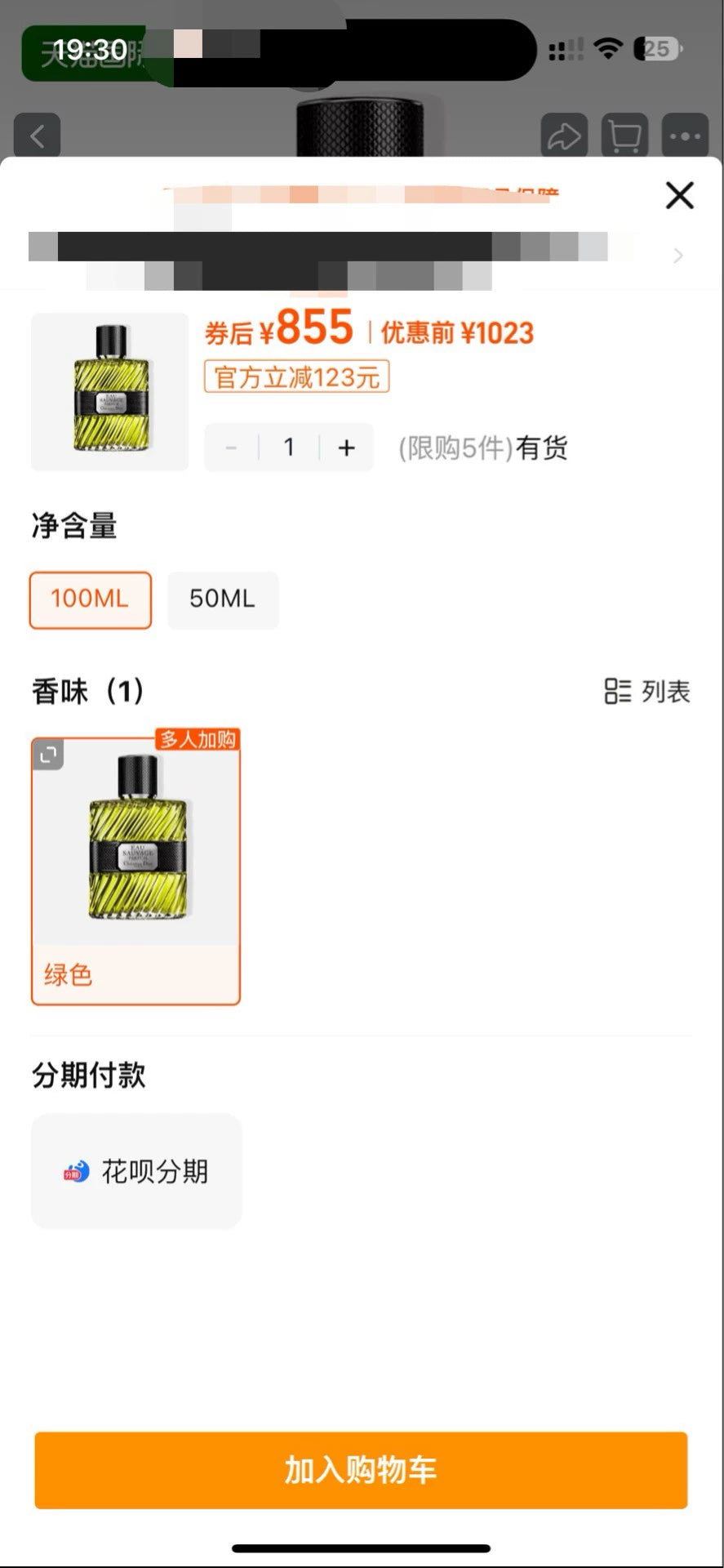Share this product
The image size is (724, 1568).
pos(564,136)
